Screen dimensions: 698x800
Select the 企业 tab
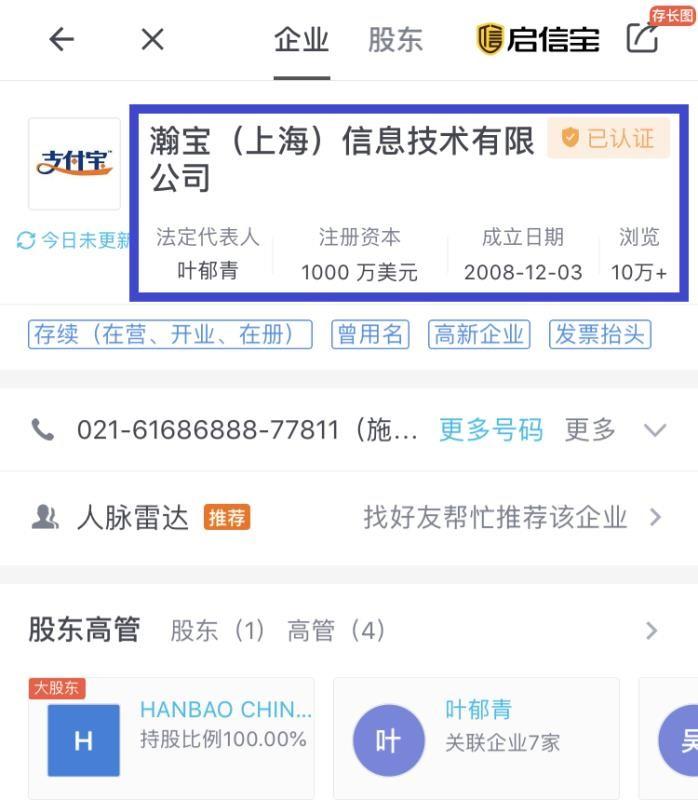click(x=301, y=40)
